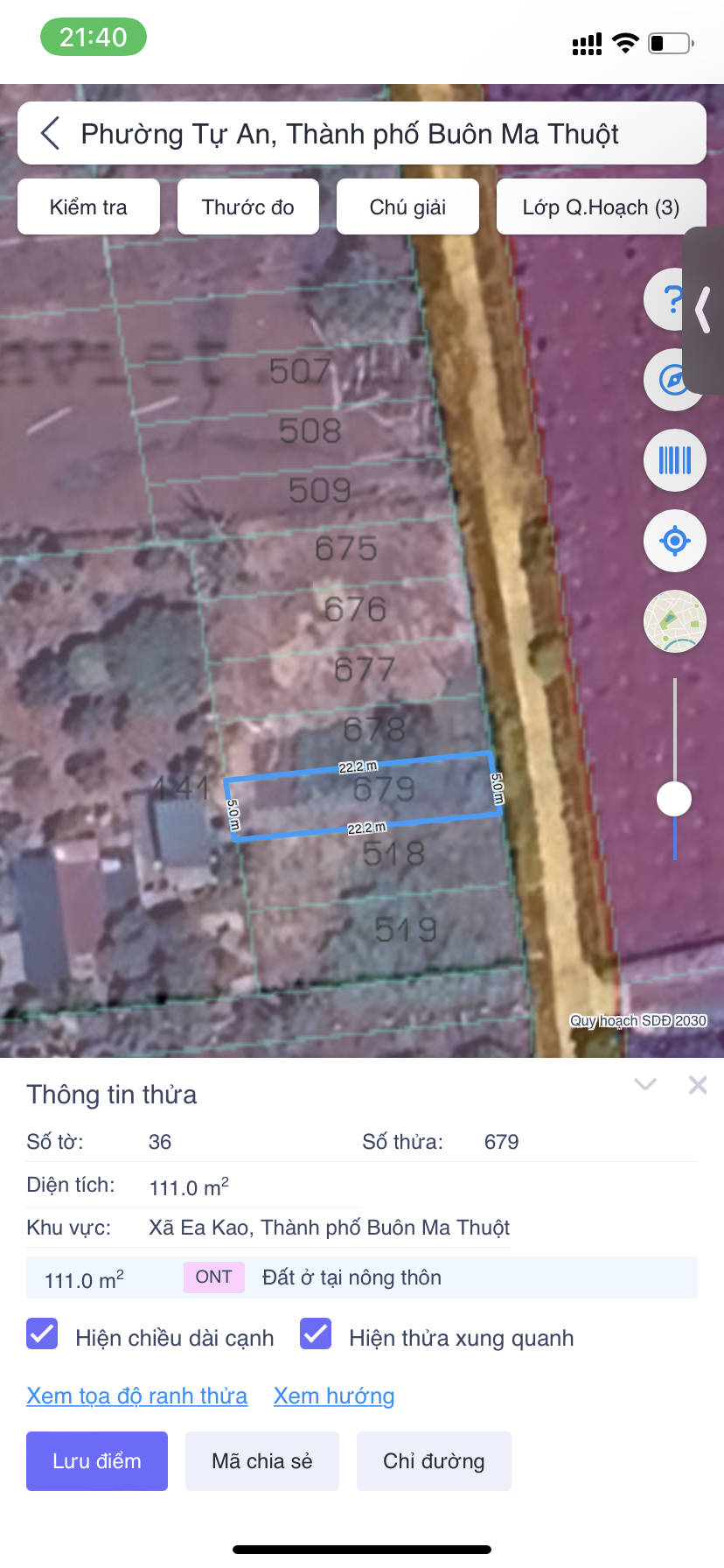Get directions with Chỉ đường
The image size is (724, 1568).
(434, 1461)
